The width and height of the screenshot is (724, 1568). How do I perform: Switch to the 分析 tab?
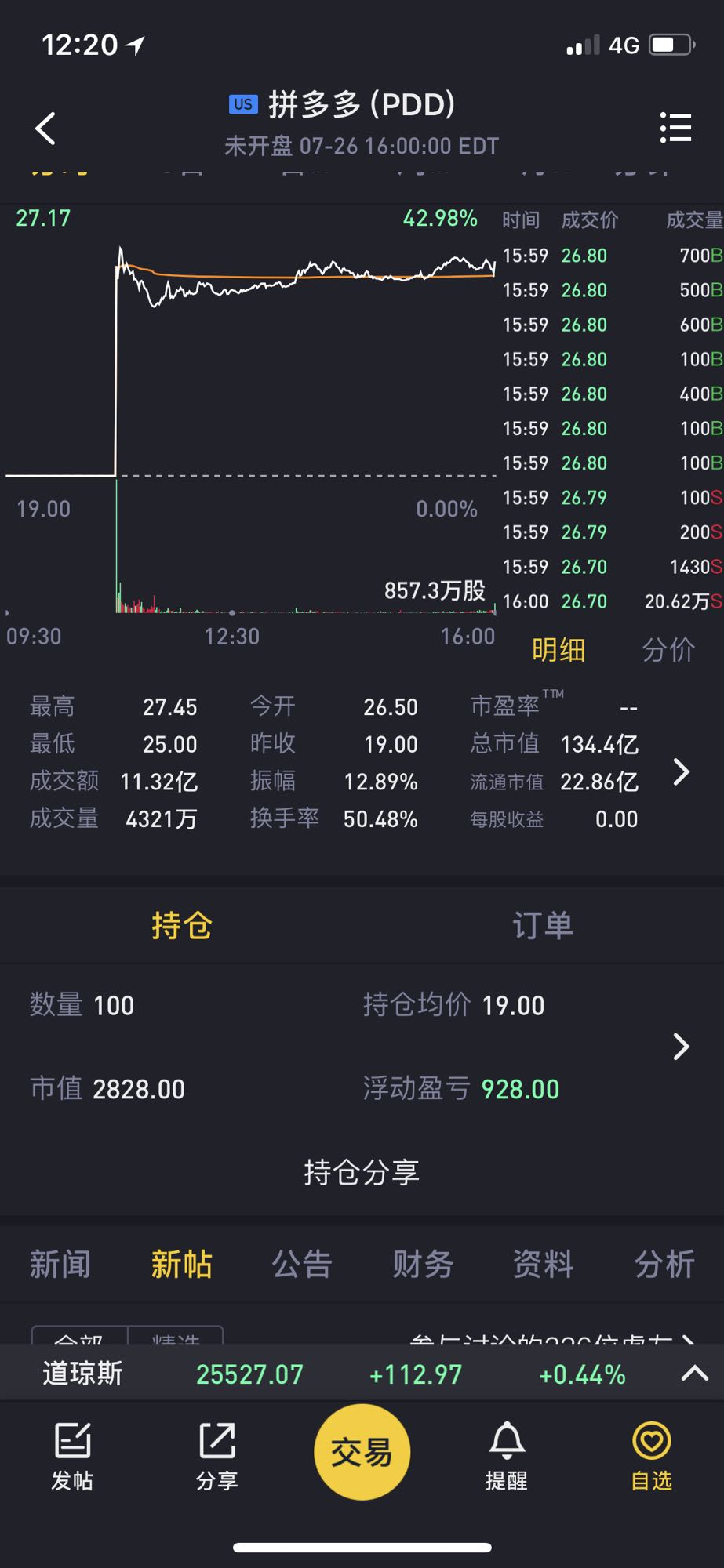click(664, 1265)
